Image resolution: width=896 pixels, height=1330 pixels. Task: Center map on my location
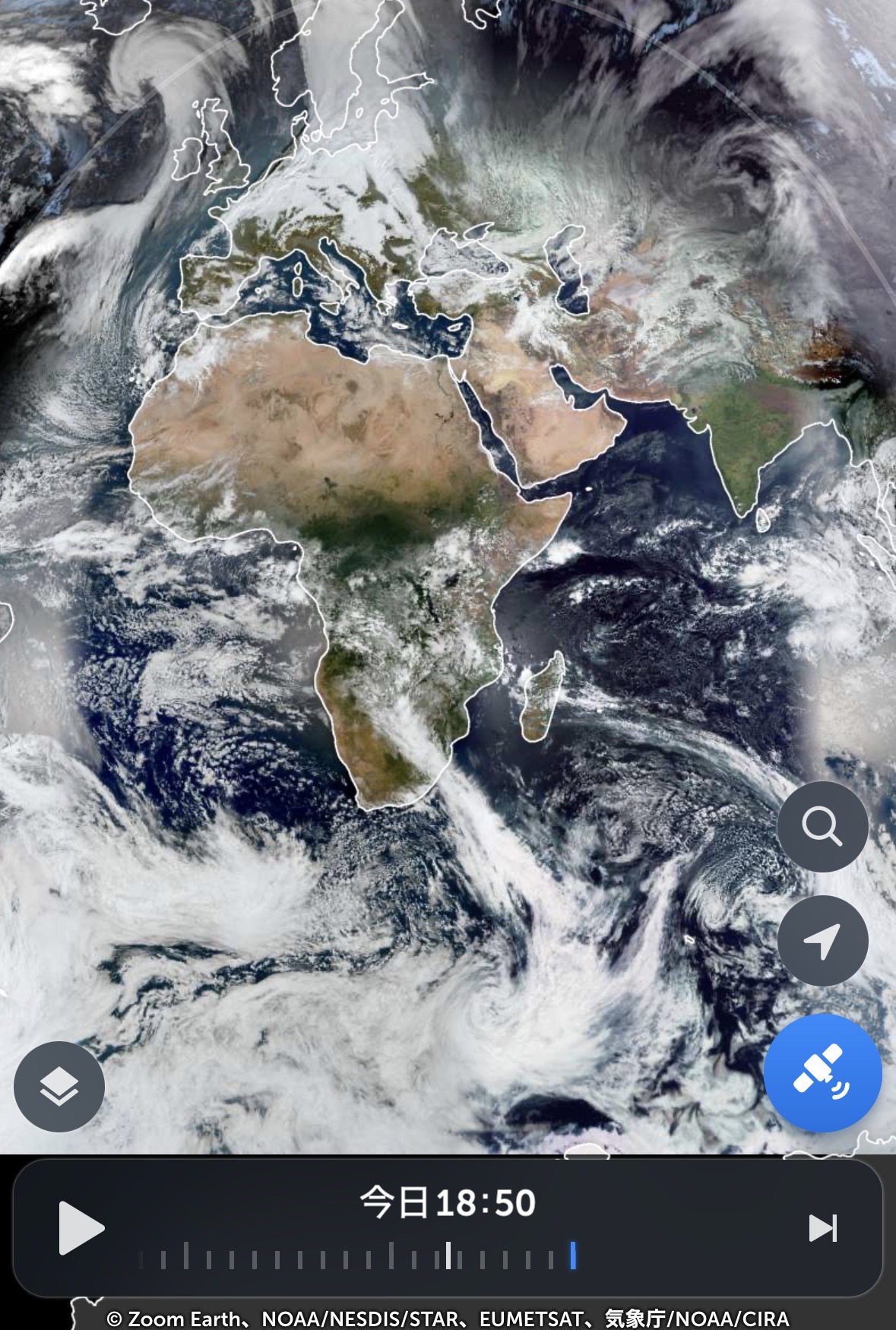822,941
